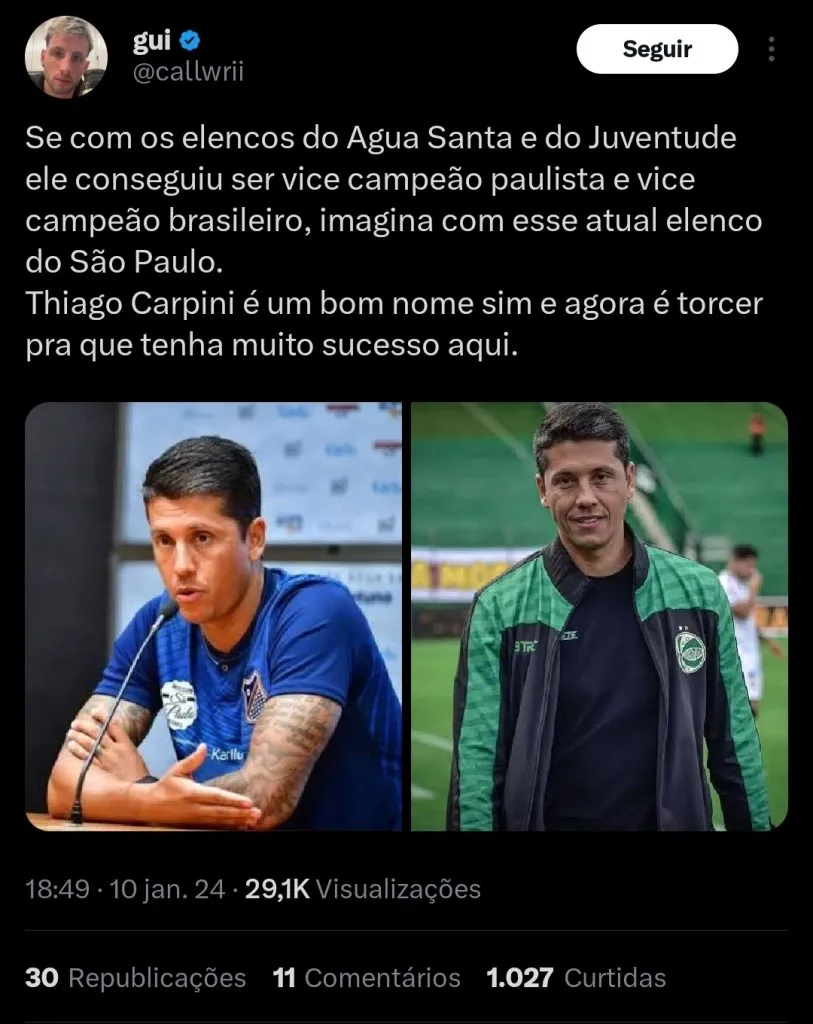This screenshot has width=813, height=1024.
Task: Tap the Seguir button to follow gui
Action: pos(657,49)
